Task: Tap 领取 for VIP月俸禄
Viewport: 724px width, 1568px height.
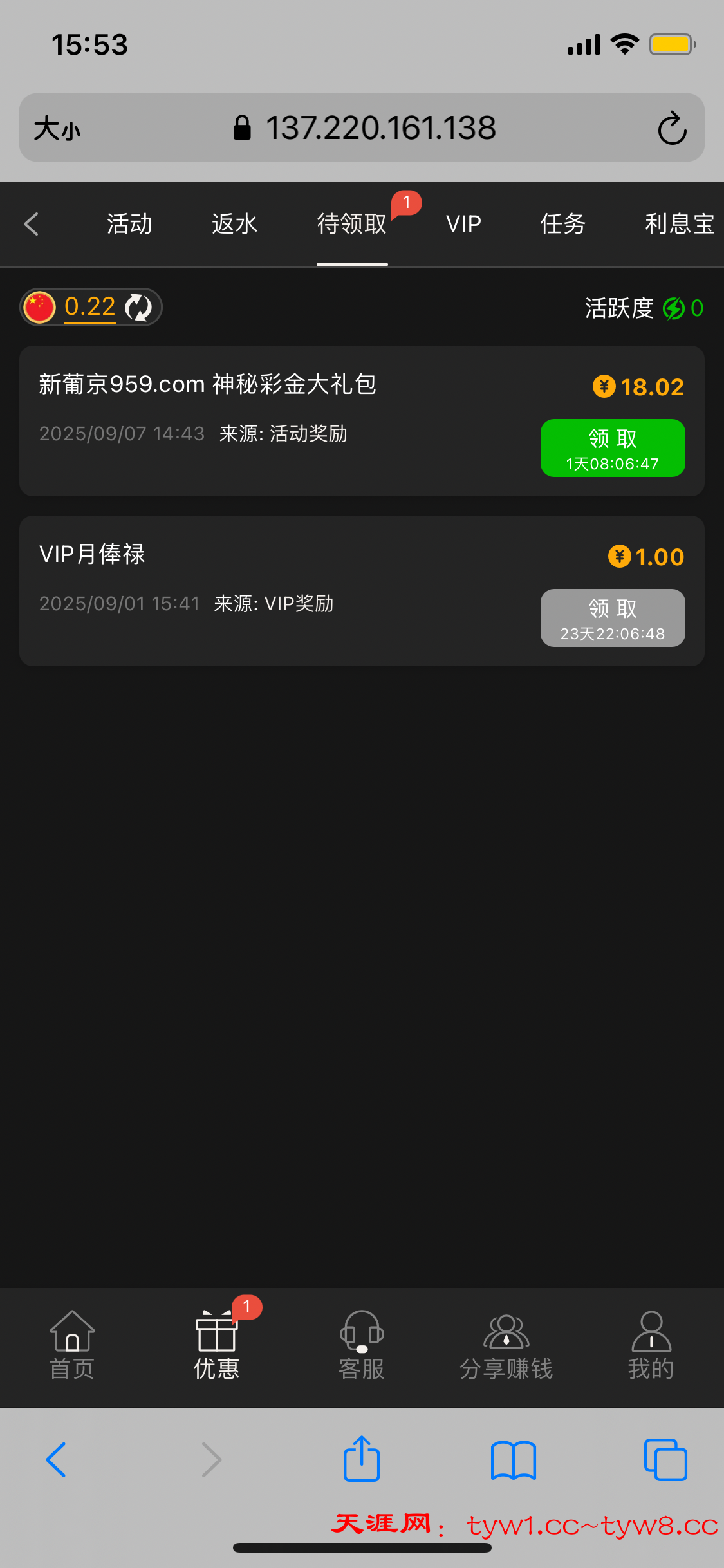Action: [612, 618]
